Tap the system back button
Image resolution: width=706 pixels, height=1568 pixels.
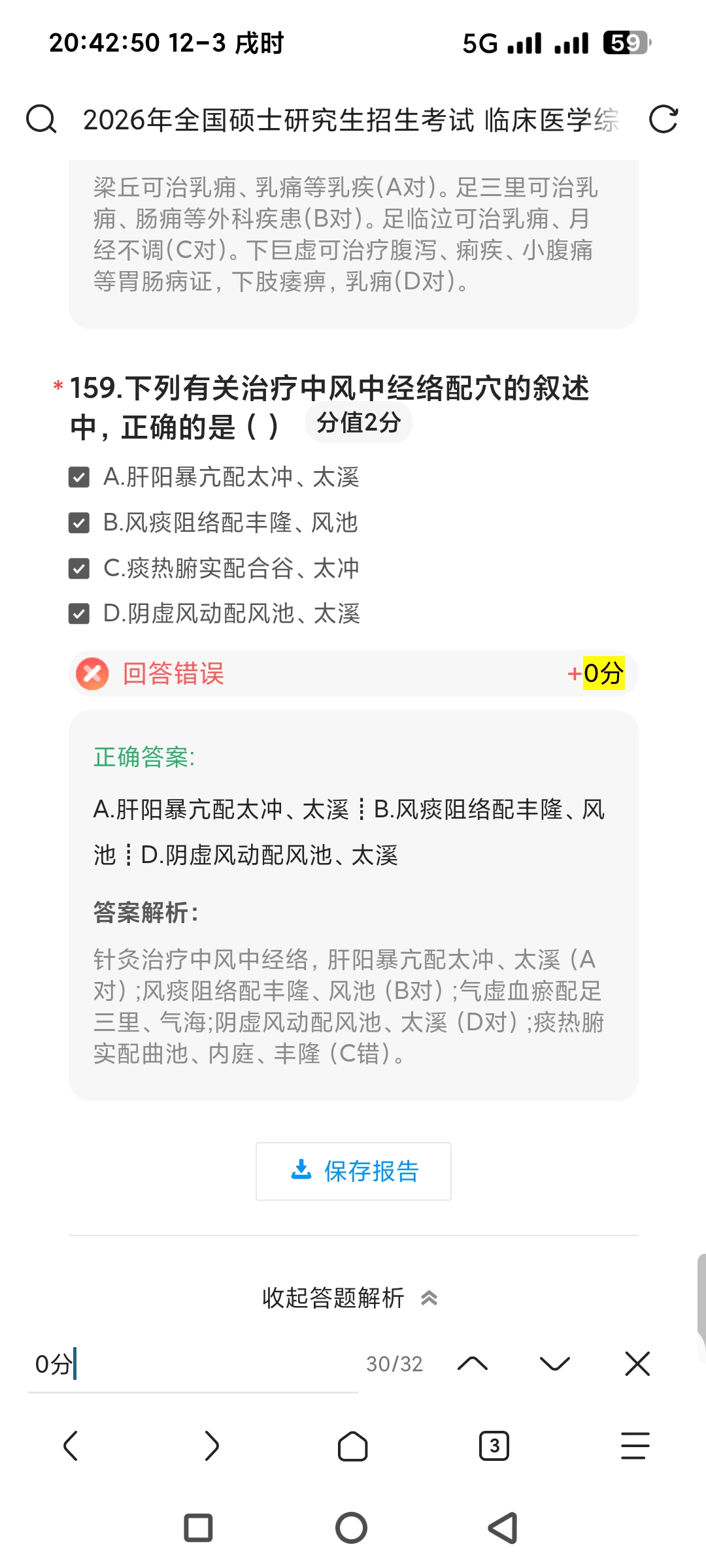(503, 1528)
